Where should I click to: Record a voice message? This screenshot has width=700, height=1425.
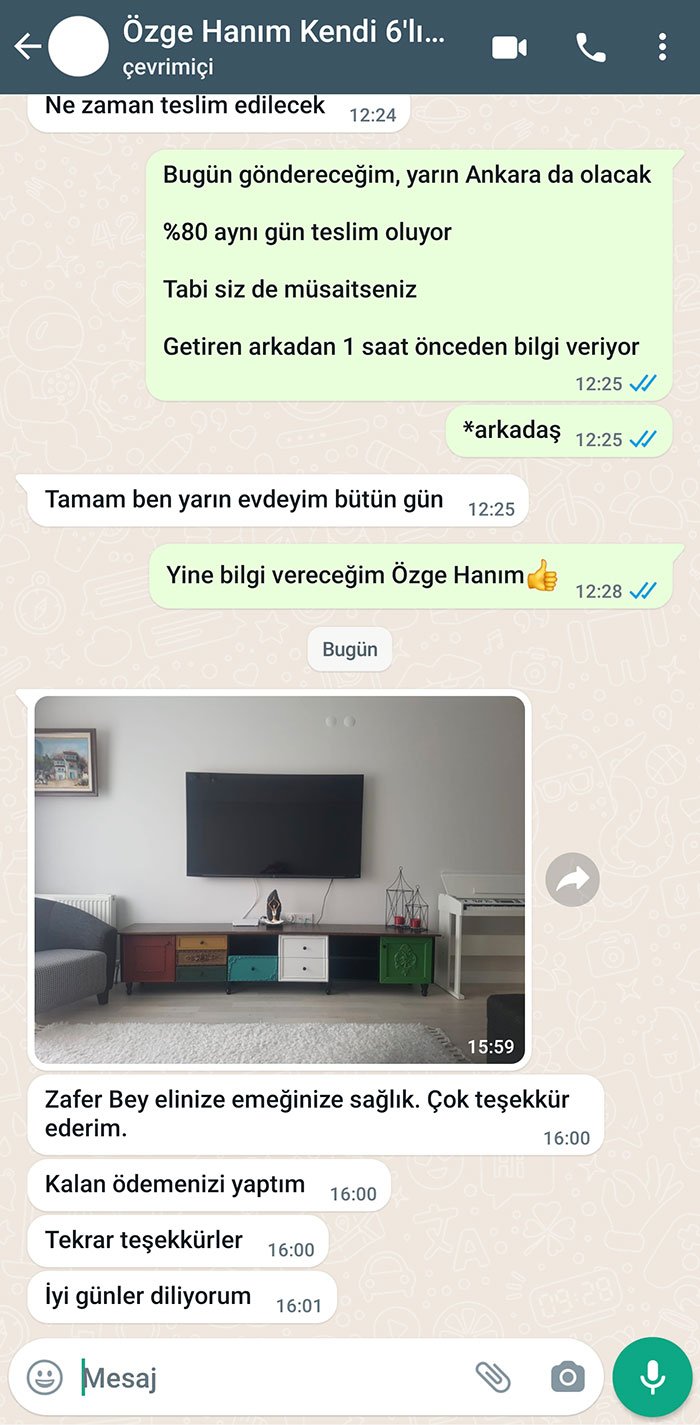point(653,1377)
